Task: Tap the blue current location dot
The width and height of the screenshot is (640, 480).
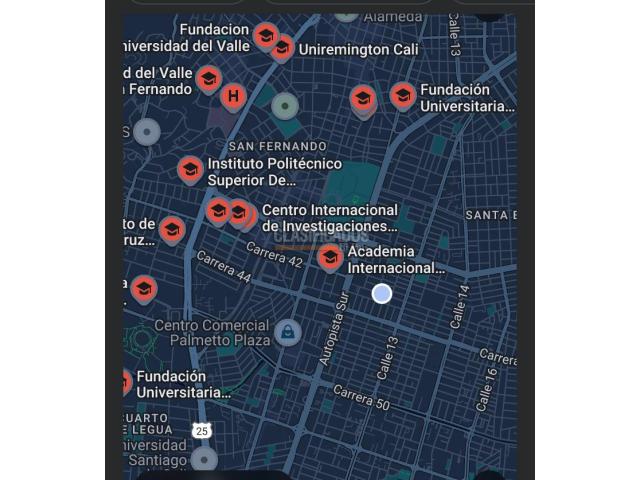Action: pyautogui.click(x=381, y=293)
